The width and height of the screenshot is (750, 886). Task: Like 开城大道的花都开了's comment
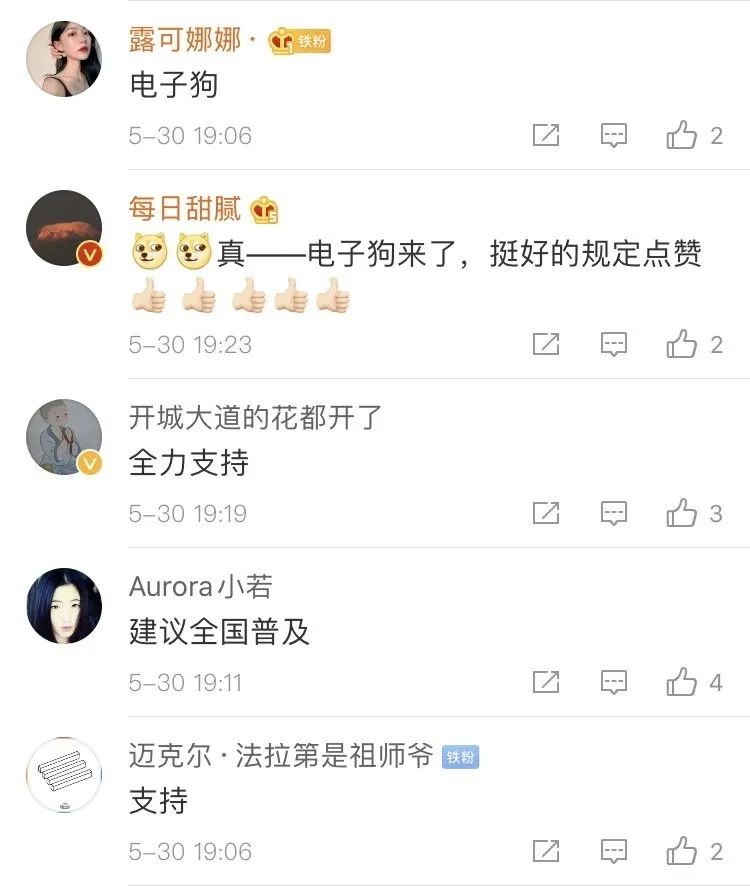[x=682, y=514]
